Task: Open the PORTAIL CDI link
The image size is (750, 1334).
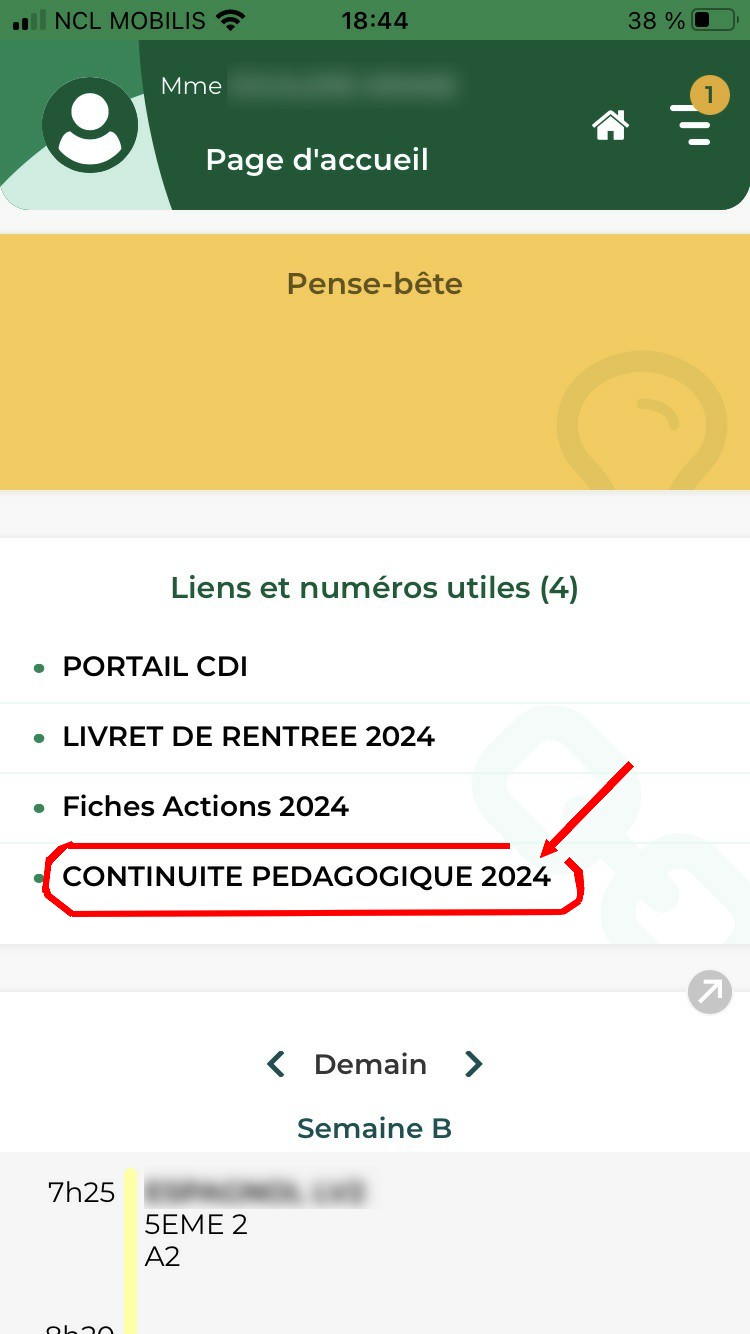Action: pyautogui.click(x=155, y=667)
